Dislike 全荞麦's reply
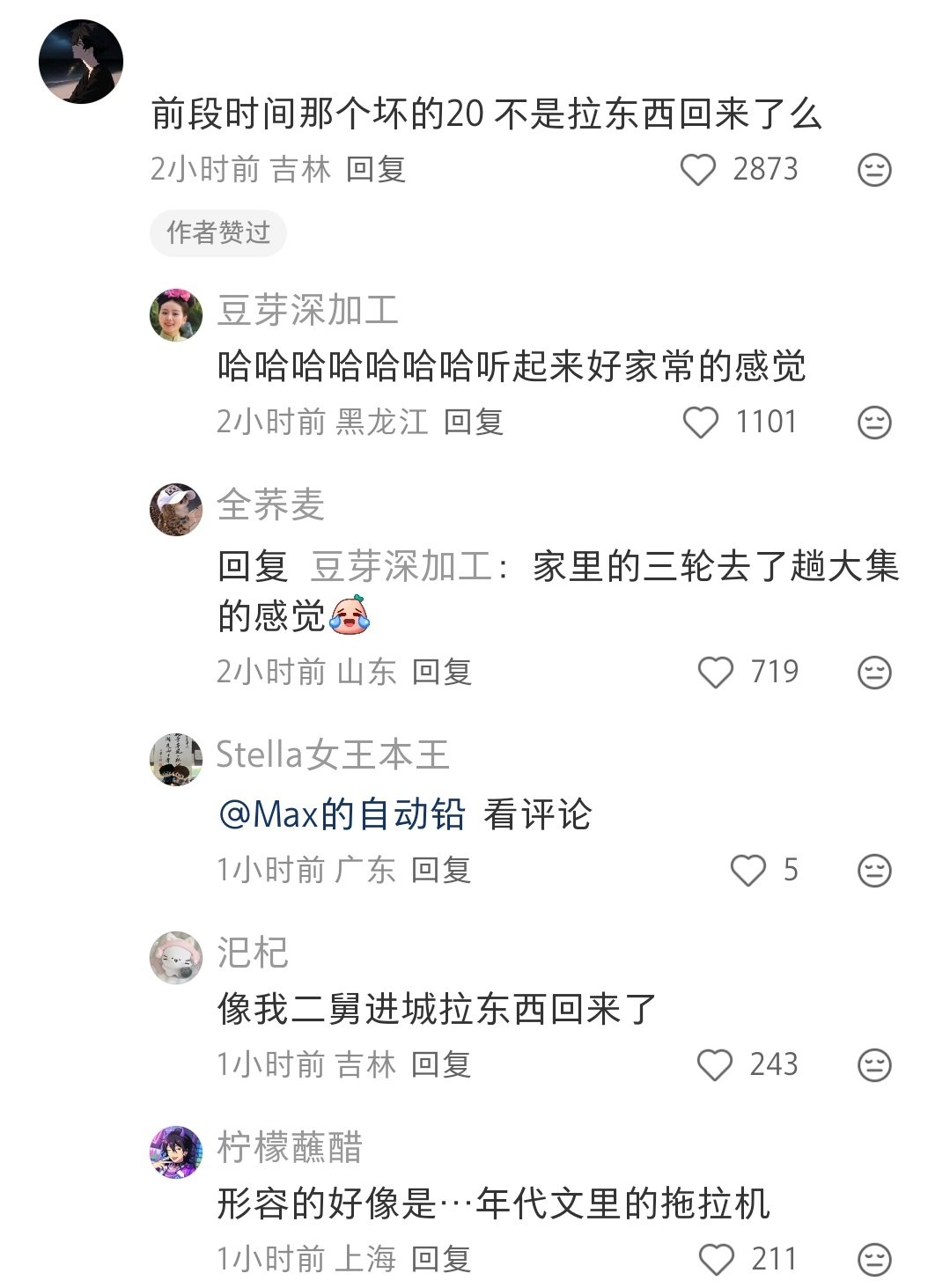Viewport: 950px width, 1288px height. (874, 673)
